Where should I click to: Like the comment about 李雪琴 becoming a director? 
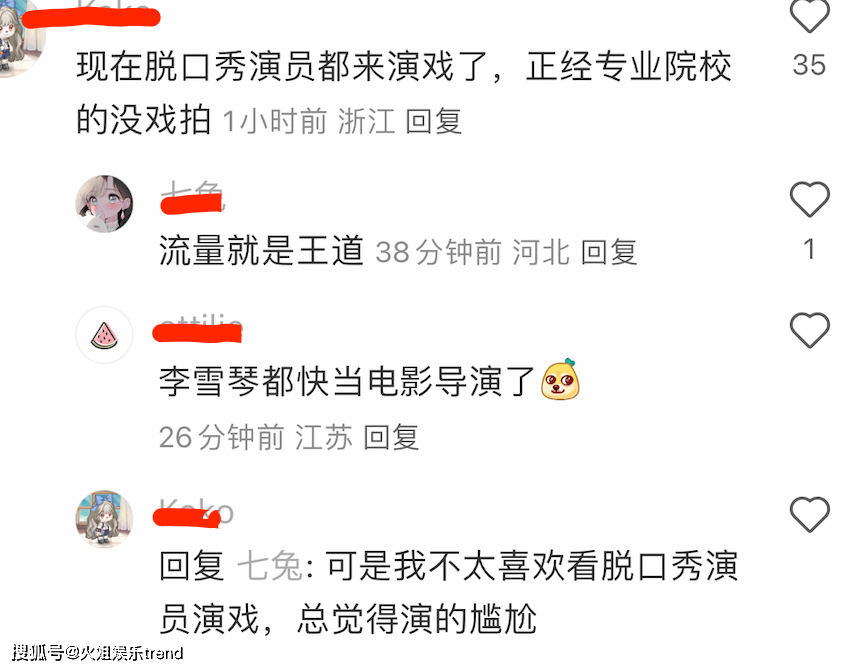(809, 330)
